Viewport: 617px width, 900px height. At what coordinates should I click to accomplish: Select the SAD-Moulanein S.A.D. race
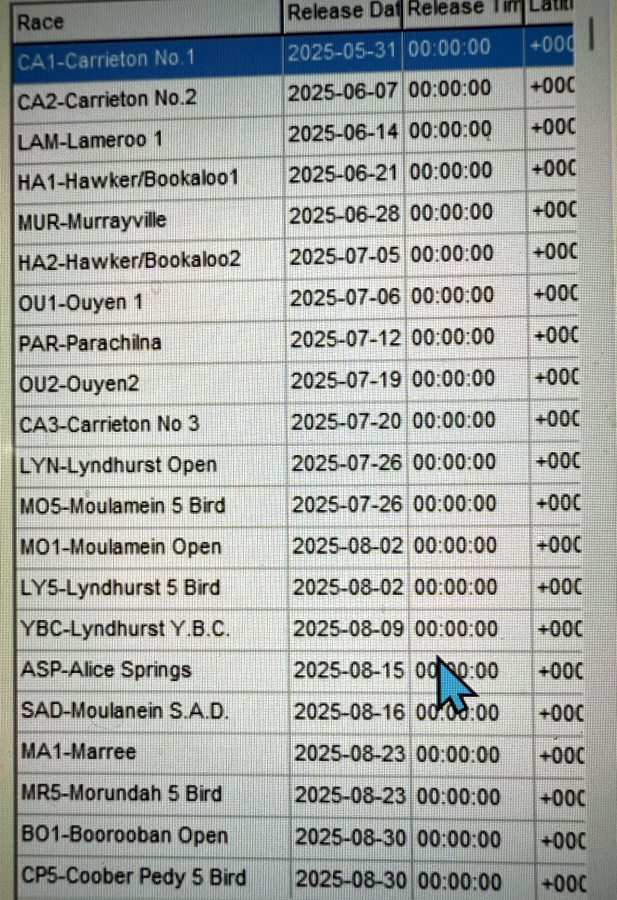pyautogui.click(x=124, y=712)
